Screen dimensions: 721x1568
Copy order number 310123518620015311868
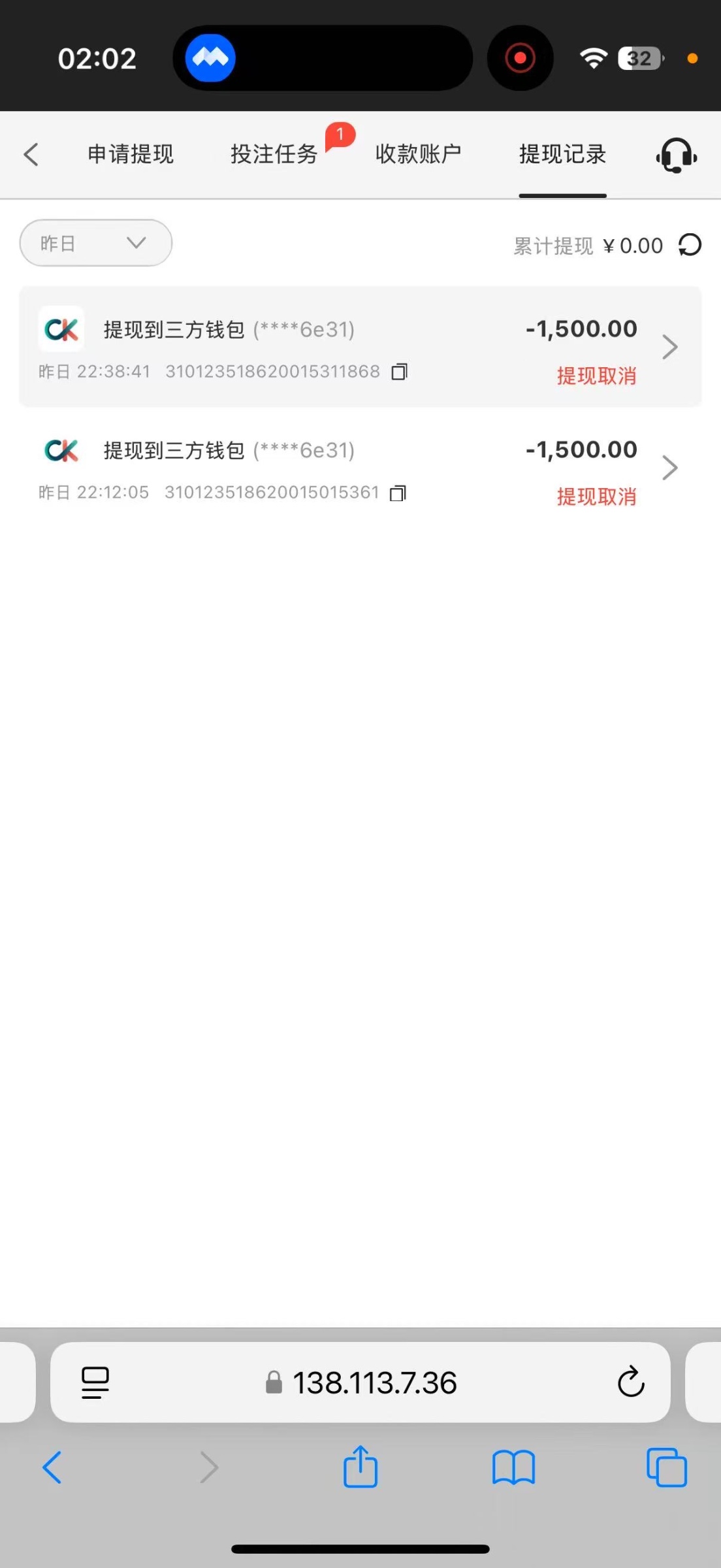coord(399,372)
